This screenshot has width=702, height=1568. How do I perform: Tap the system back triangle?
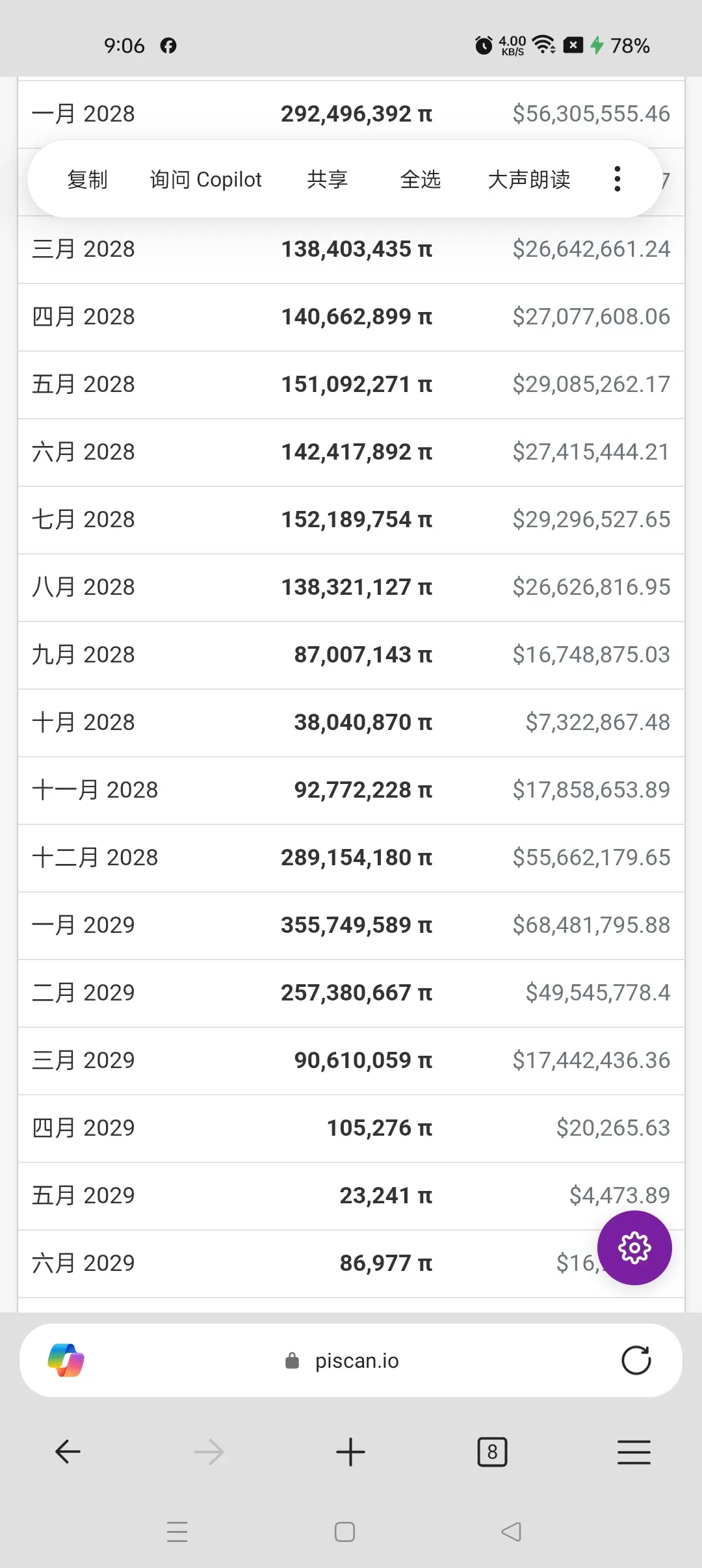tap(512, 1532)
